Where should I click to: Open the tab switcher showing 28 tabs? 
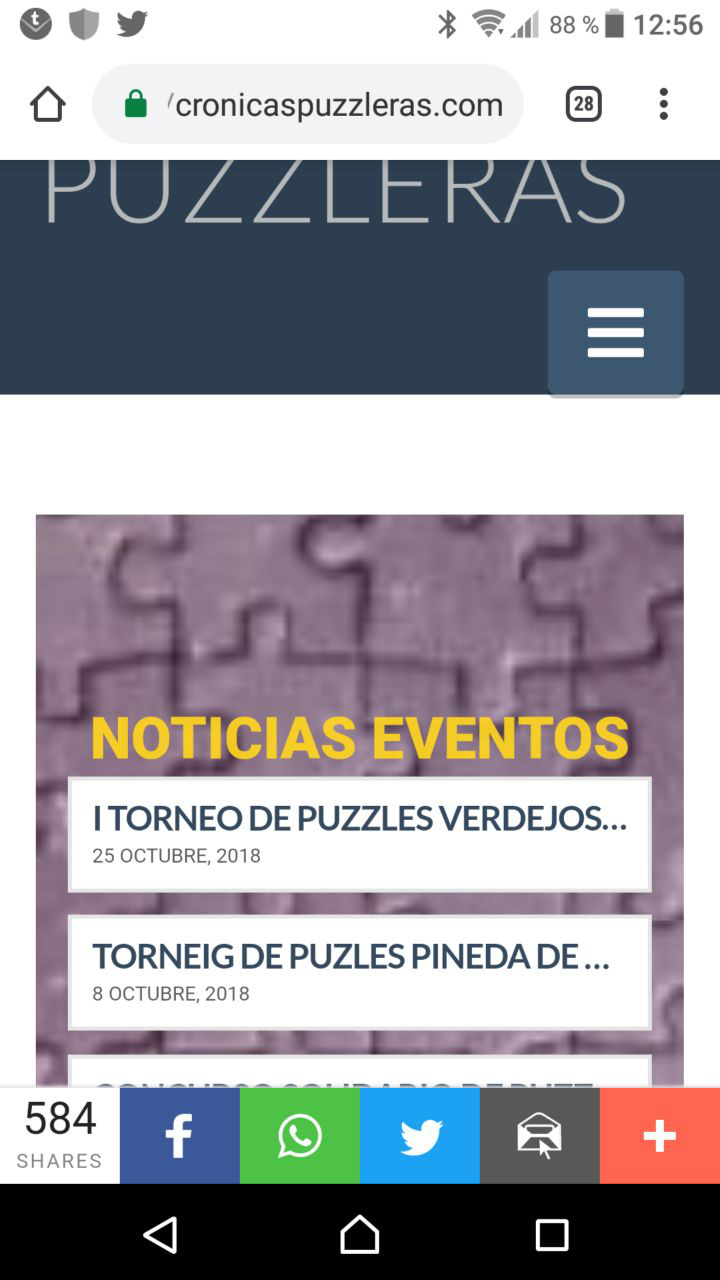pos(583,104)
